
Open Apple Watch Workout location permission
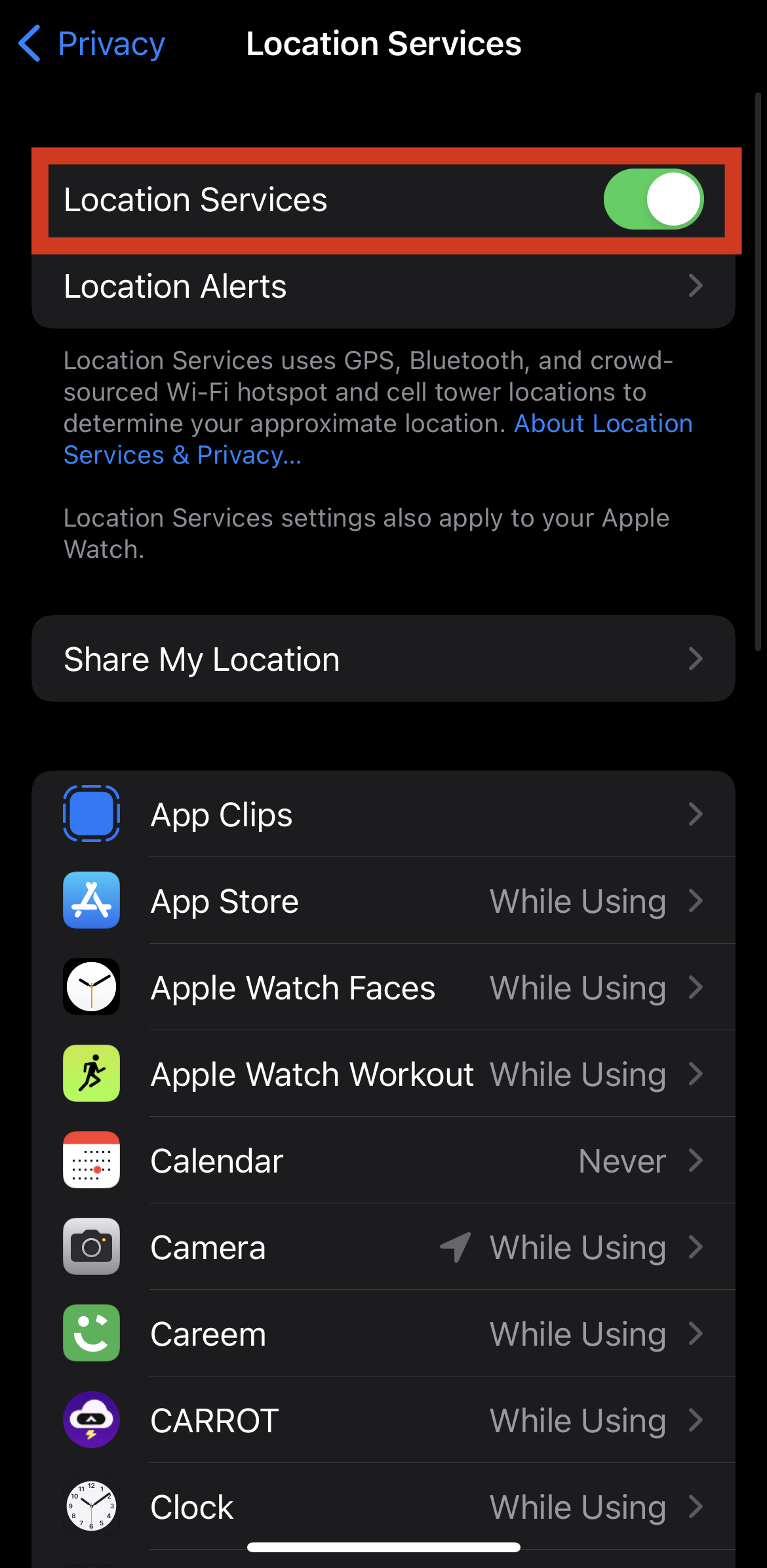(383, 1075)
